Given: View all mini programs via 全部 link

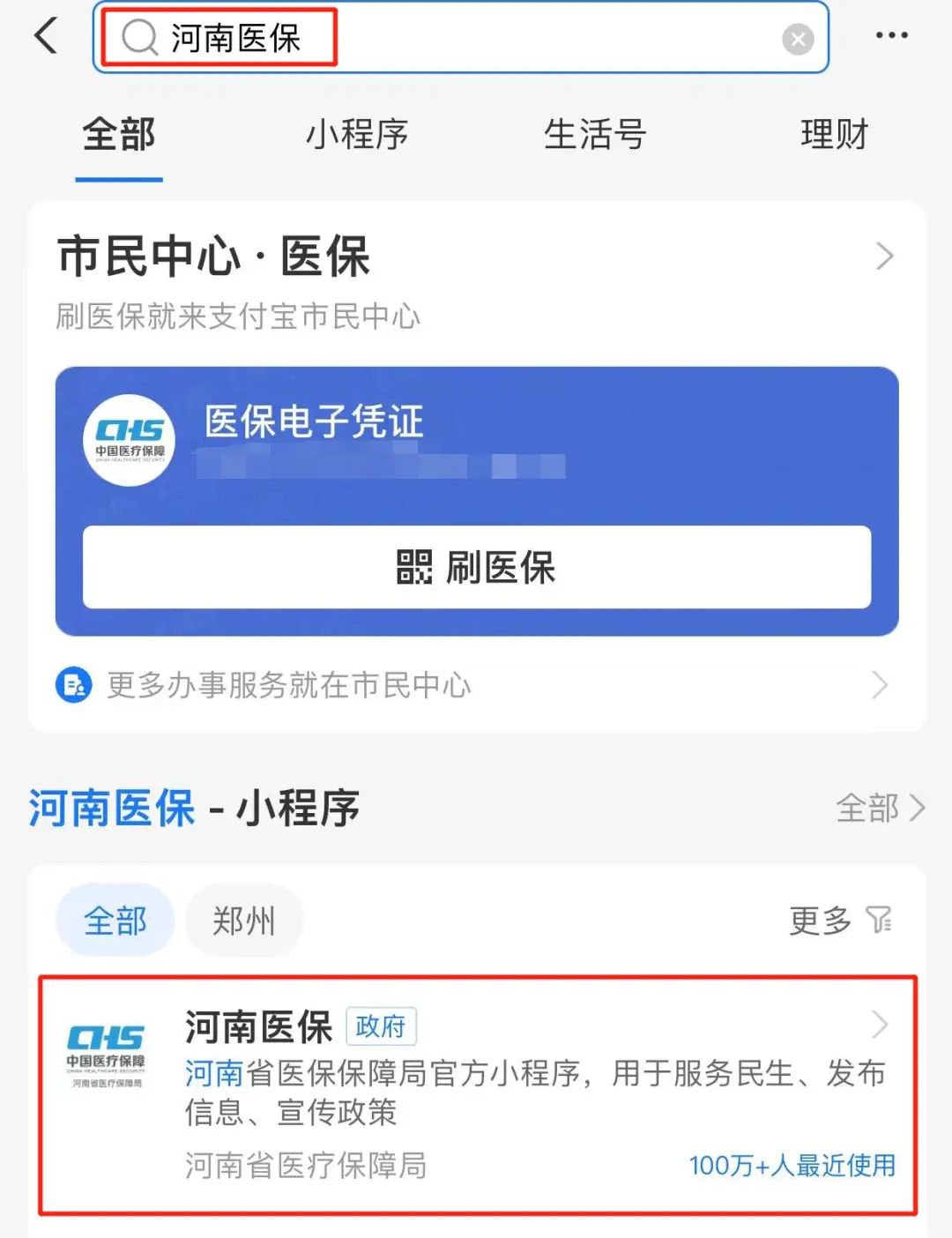Looking at the screenshot, I should tap(879, 808).
